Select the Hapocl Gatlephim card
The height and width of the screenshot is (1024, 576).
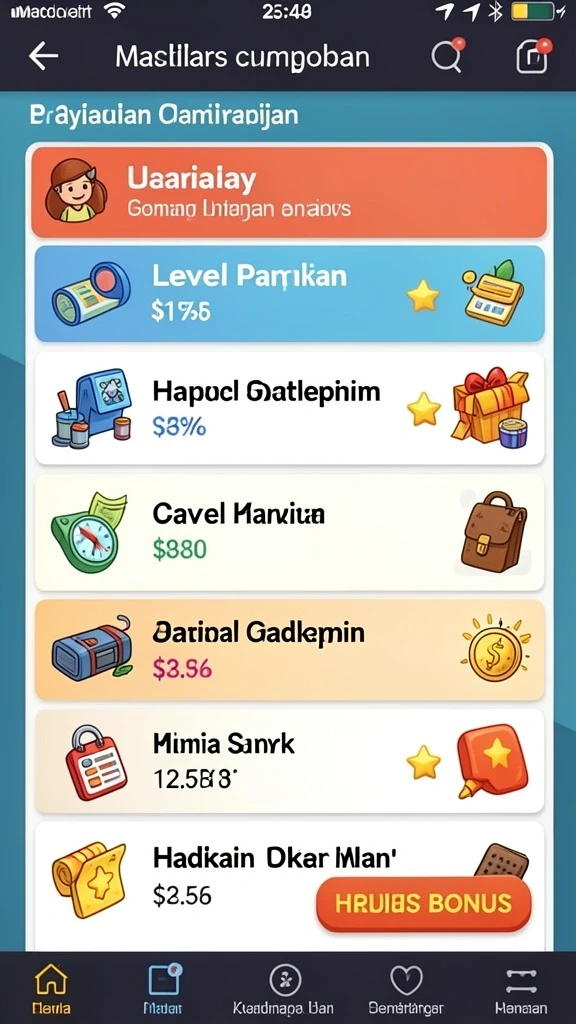pos(289,408)
